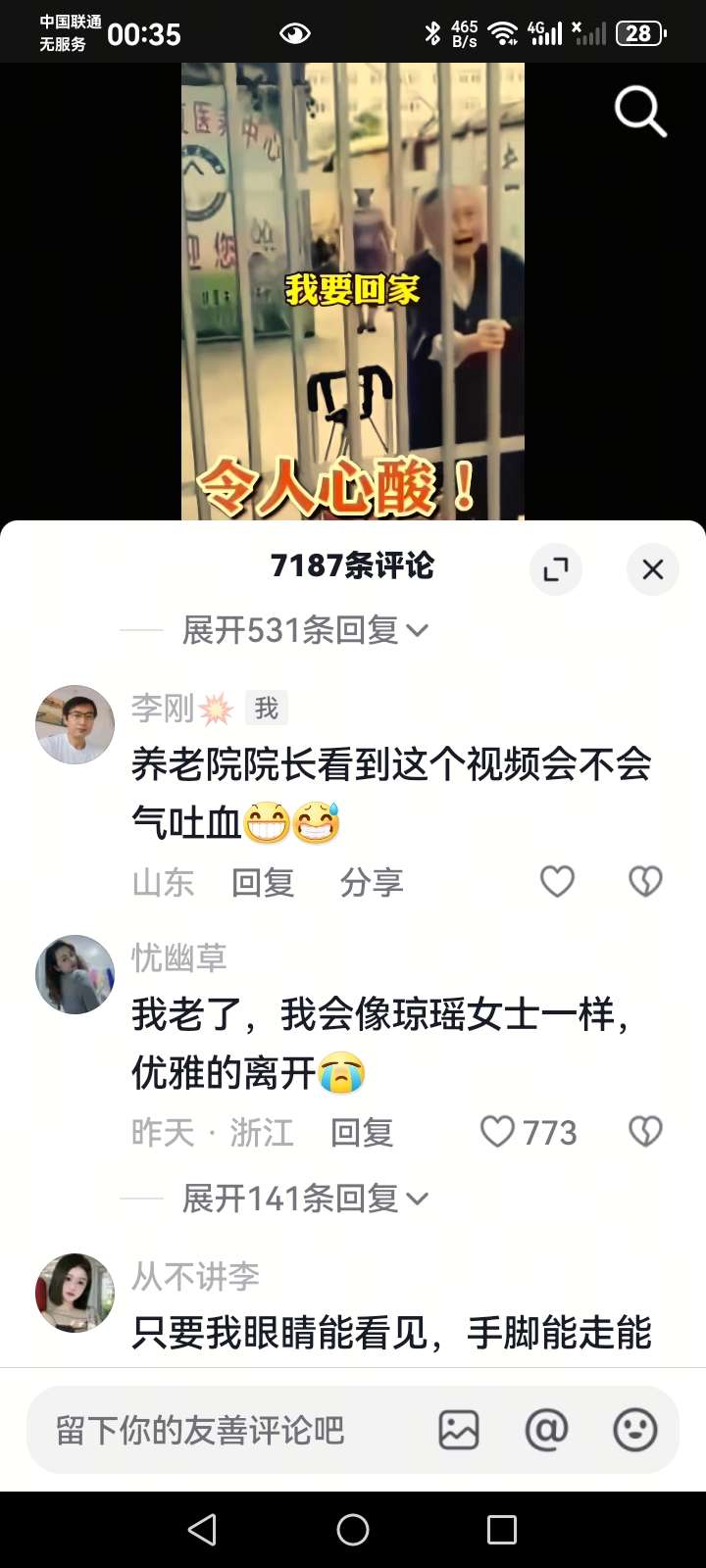The height and width of the screenshot is (1568, 706).
Task: Tap the comment input field
Action: click(216, 1431)
